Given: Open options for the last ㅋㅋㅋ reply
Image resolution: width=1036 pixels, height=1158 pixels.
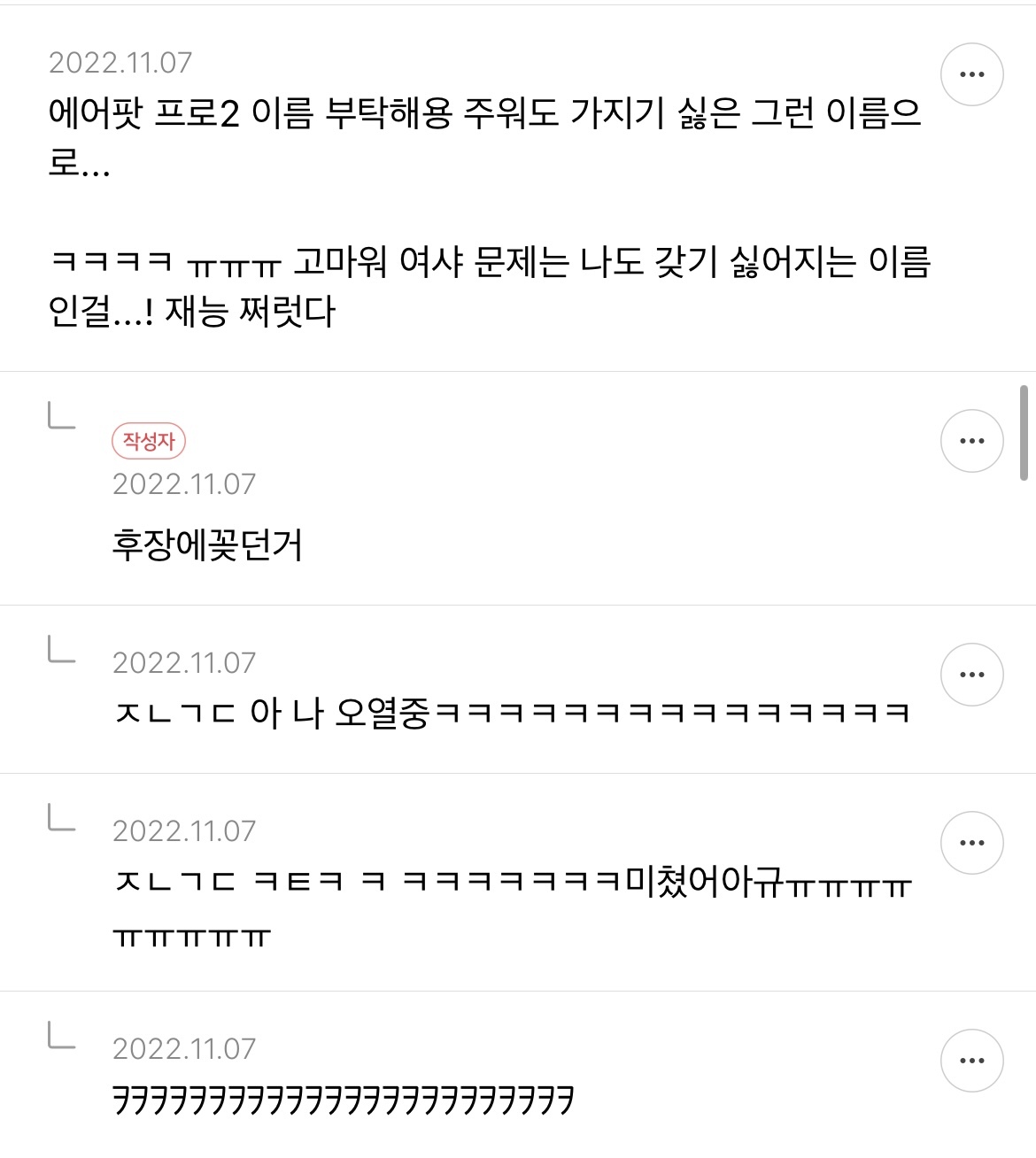Looking at the screenshot, I should (971, 1061).
